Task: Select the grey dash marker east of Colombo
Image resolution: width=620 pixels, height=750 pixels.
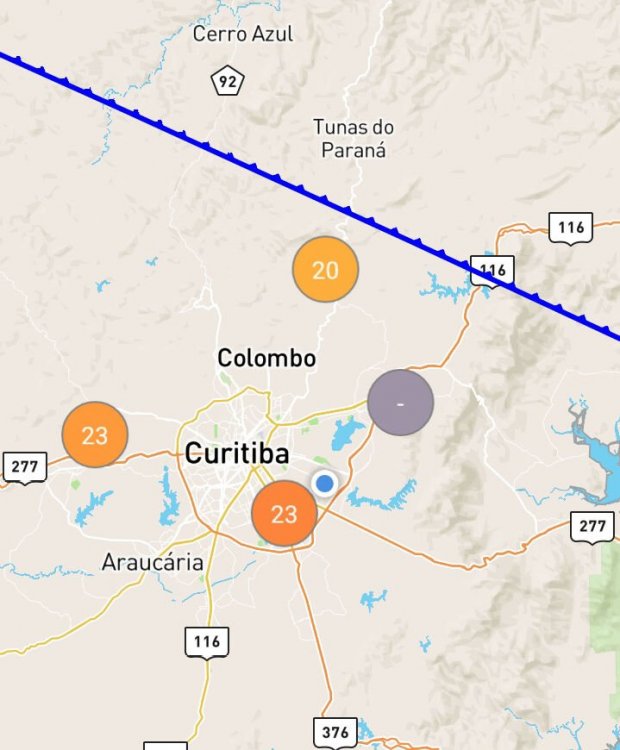Action: point(400,402)
